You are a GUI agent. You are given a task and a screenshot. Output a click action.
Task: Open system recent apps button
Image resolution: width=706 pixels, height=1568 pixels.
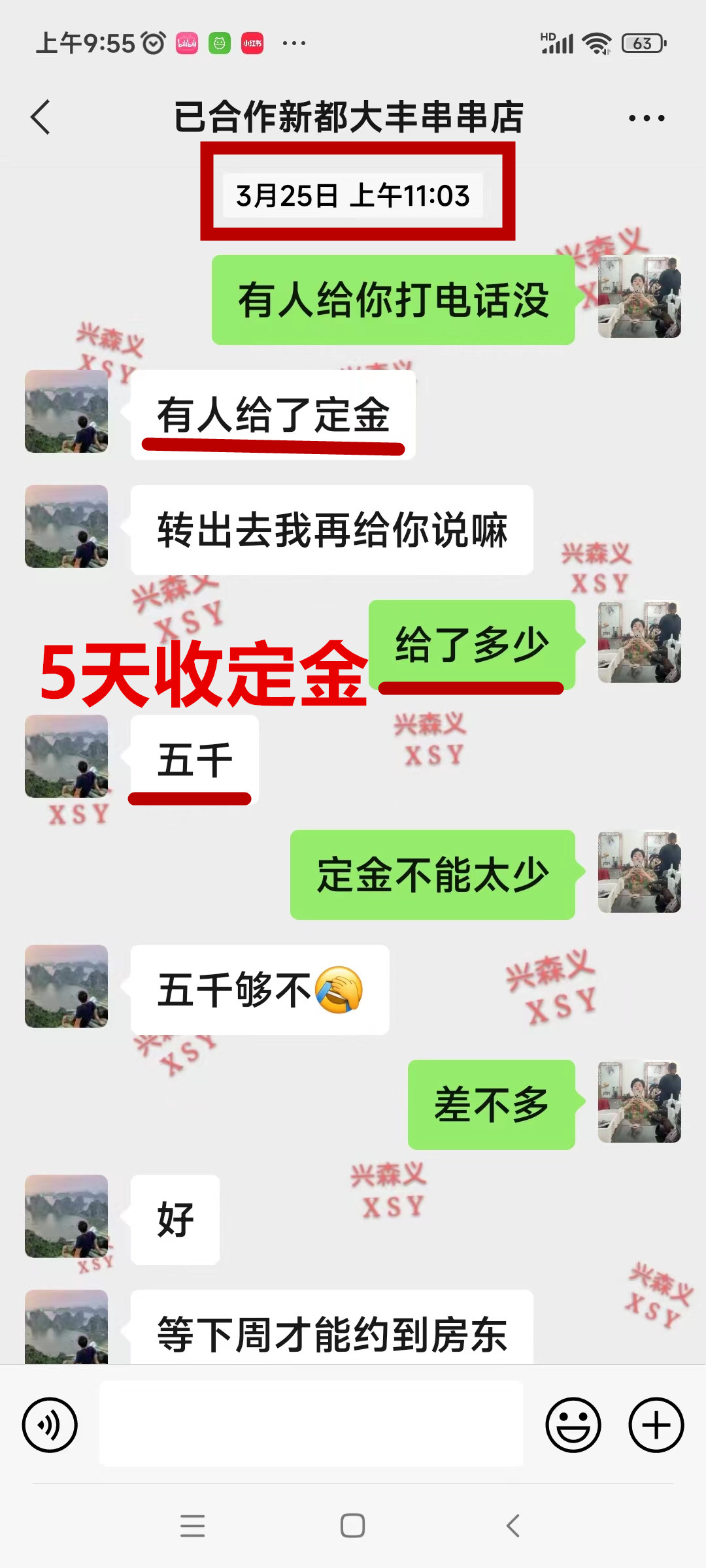[192, 1526]
